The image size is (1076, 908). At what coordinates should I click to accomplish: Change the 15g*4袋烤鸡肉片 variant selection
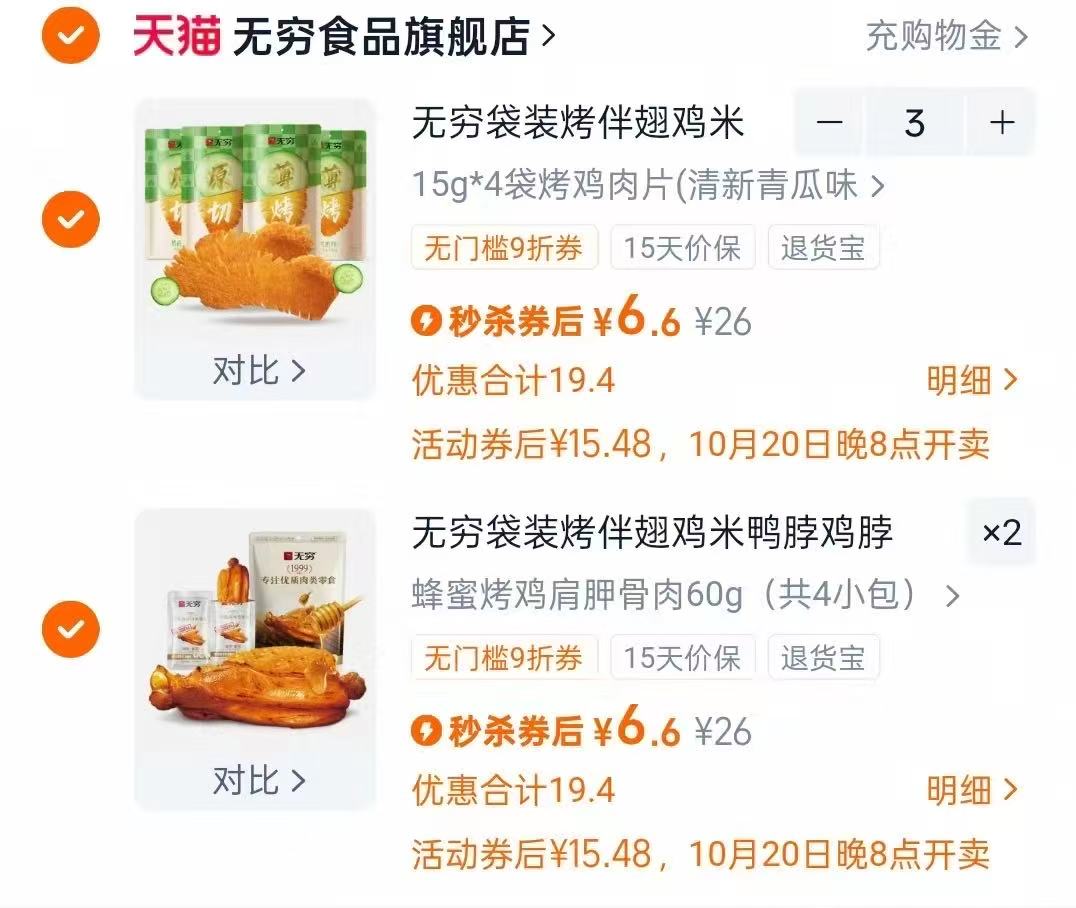[648, 185]
